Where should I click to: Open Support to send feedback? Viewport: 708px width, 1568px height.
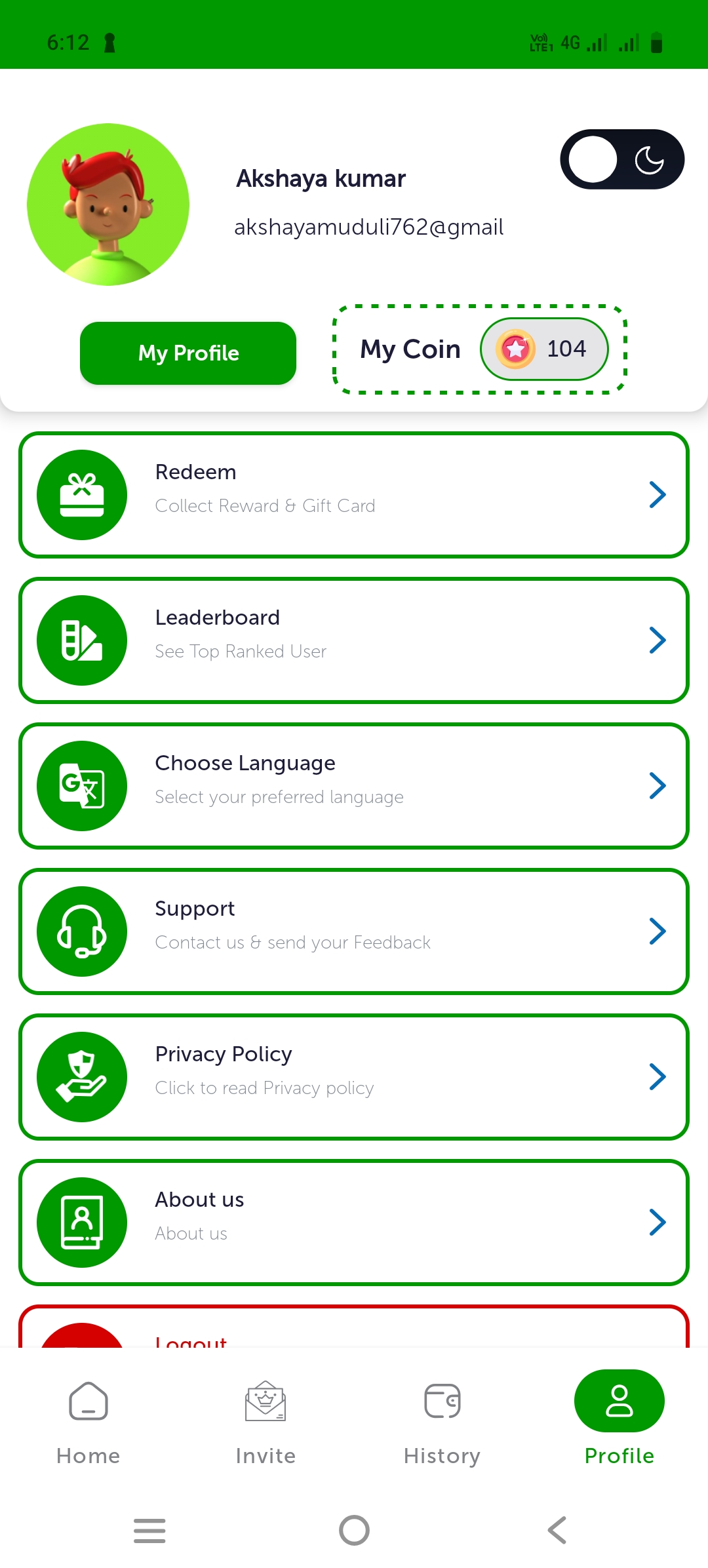(x=354, y=931)
